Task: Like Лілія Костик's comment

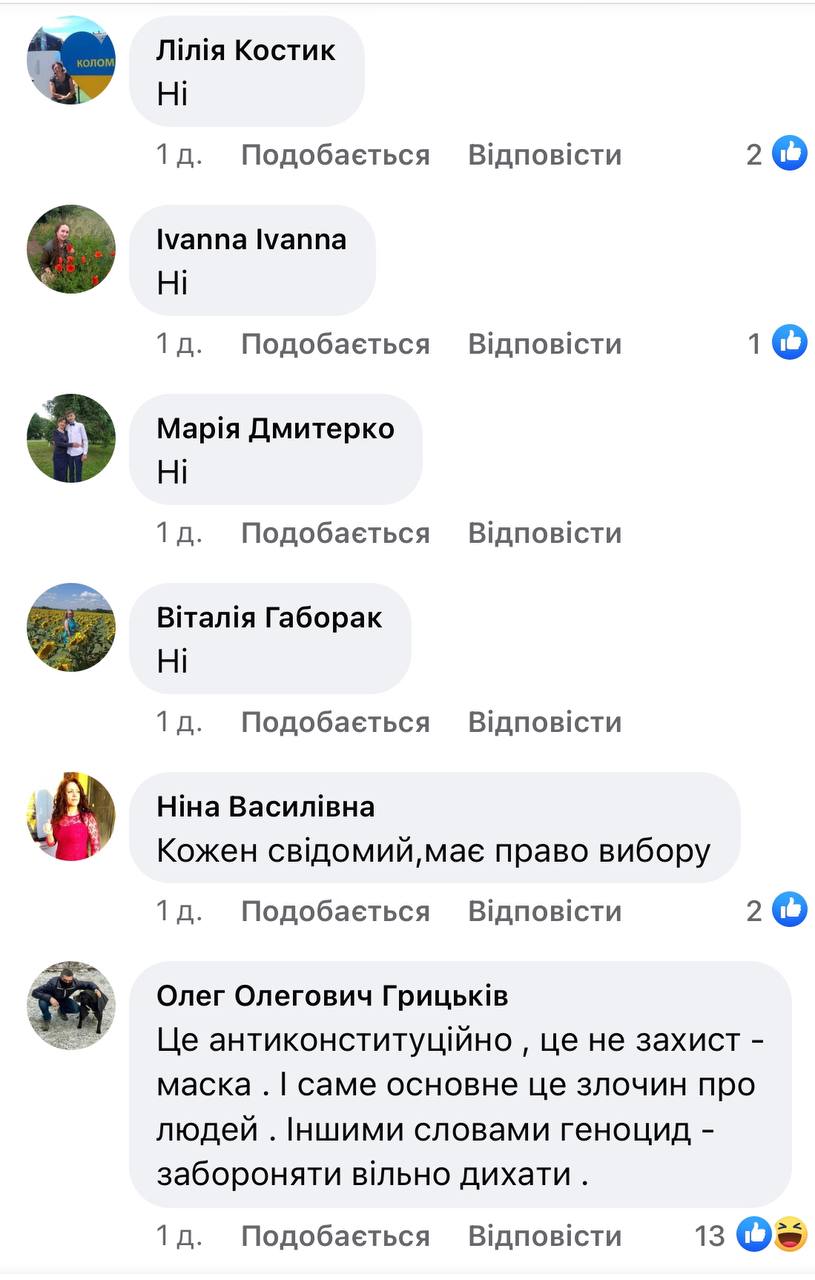Action: click(335, 155)
